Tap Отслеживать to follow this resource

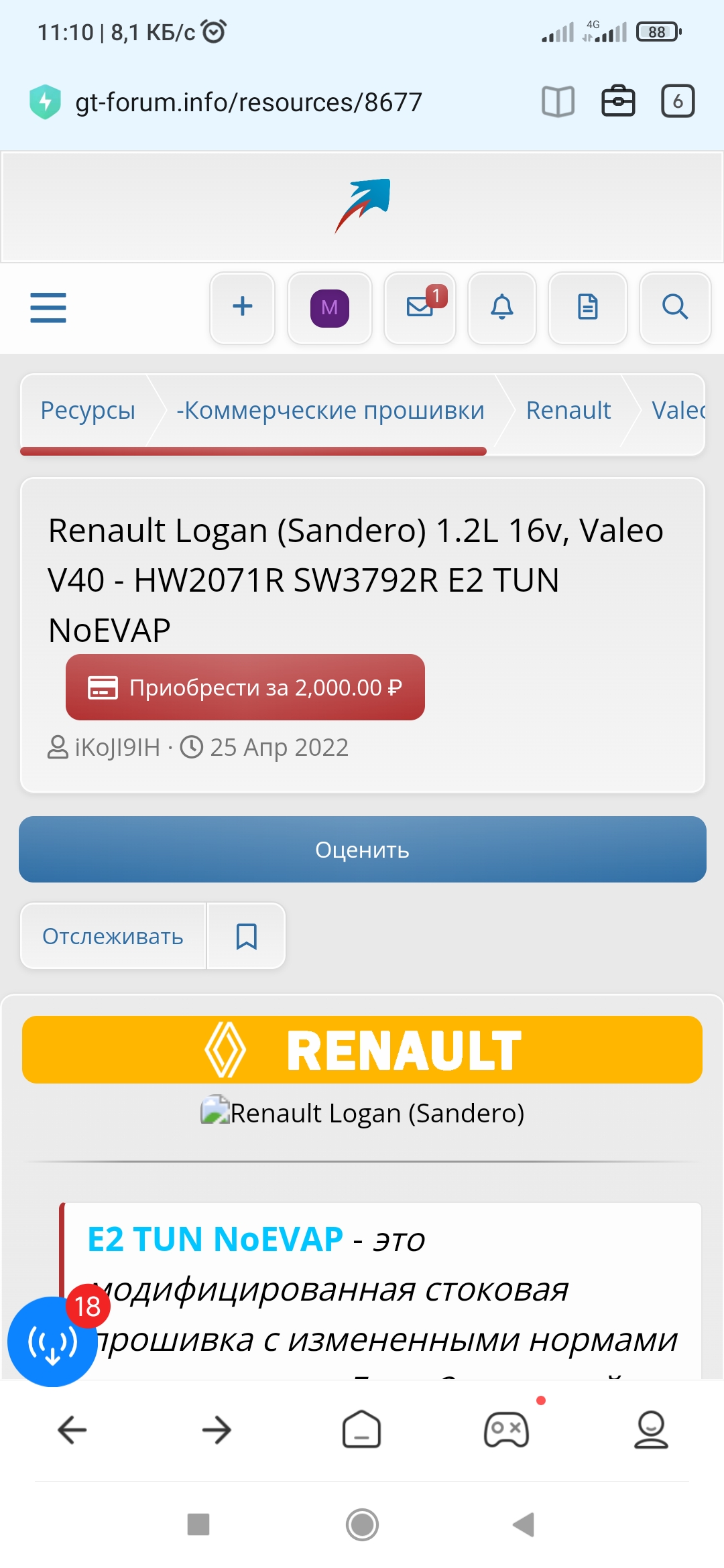coord(113,936)
